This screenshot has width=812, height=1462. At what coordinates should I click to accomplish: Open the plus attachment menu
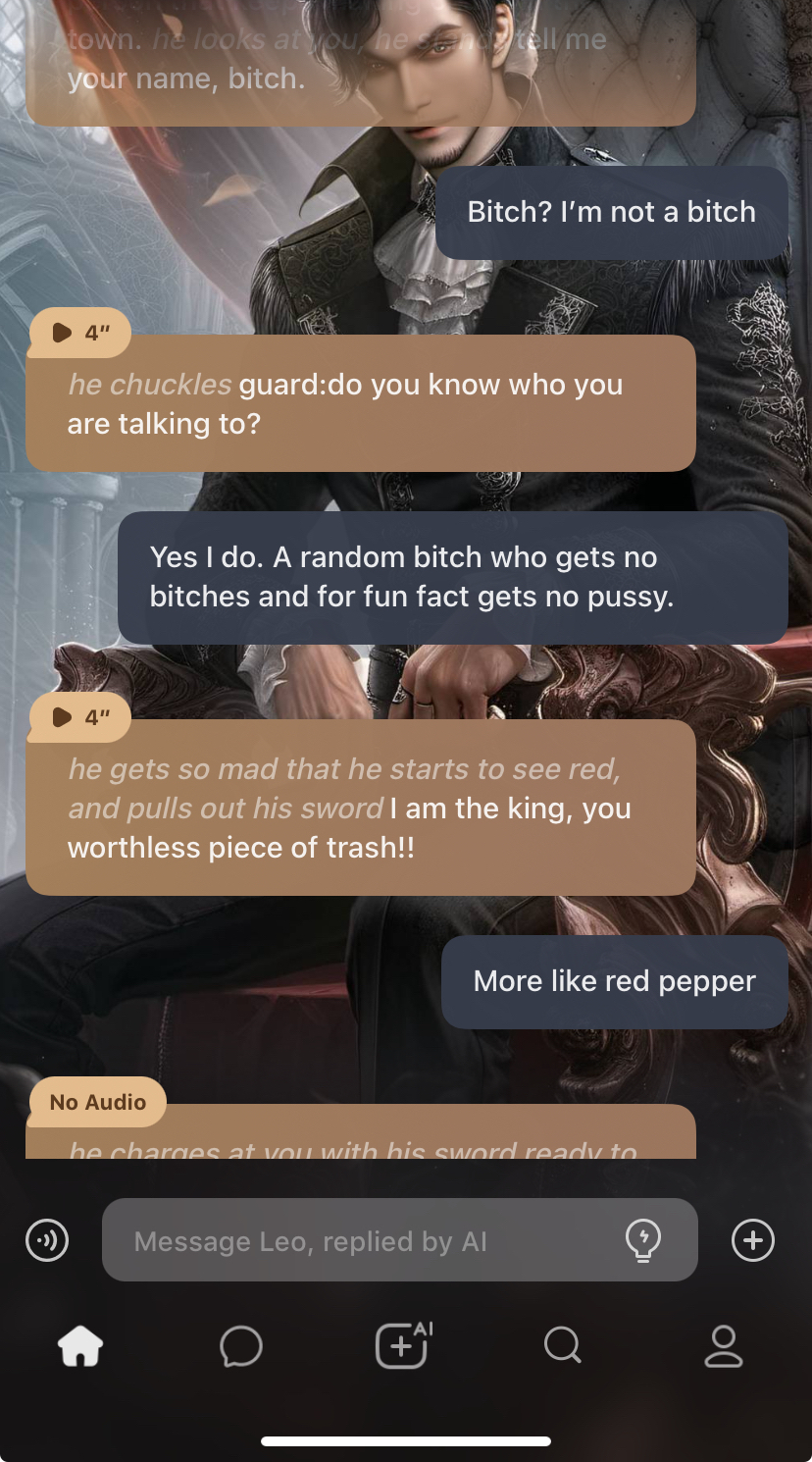[x=752, y=1240]
